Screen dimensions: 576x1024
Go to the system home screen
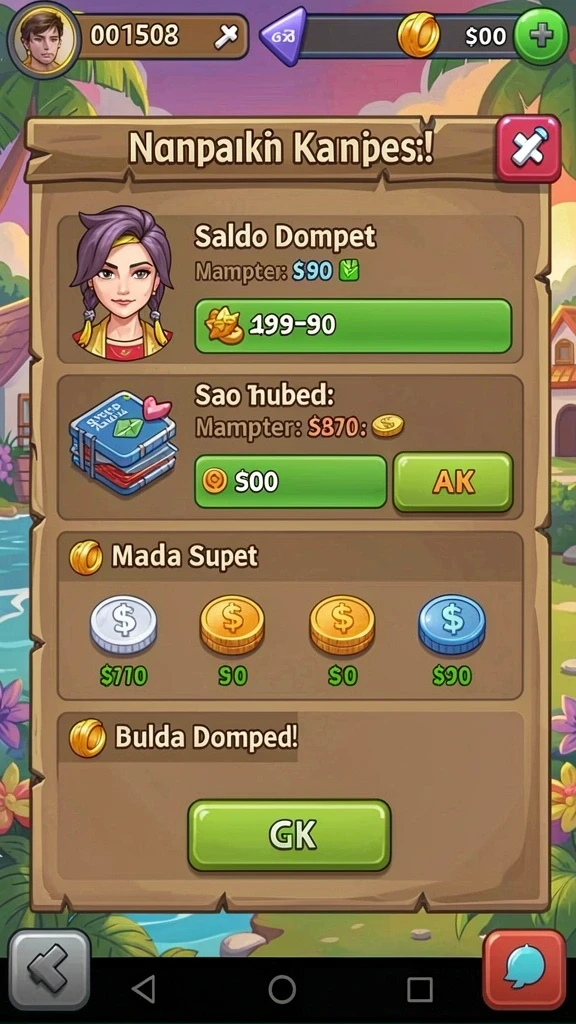(282, 989)
